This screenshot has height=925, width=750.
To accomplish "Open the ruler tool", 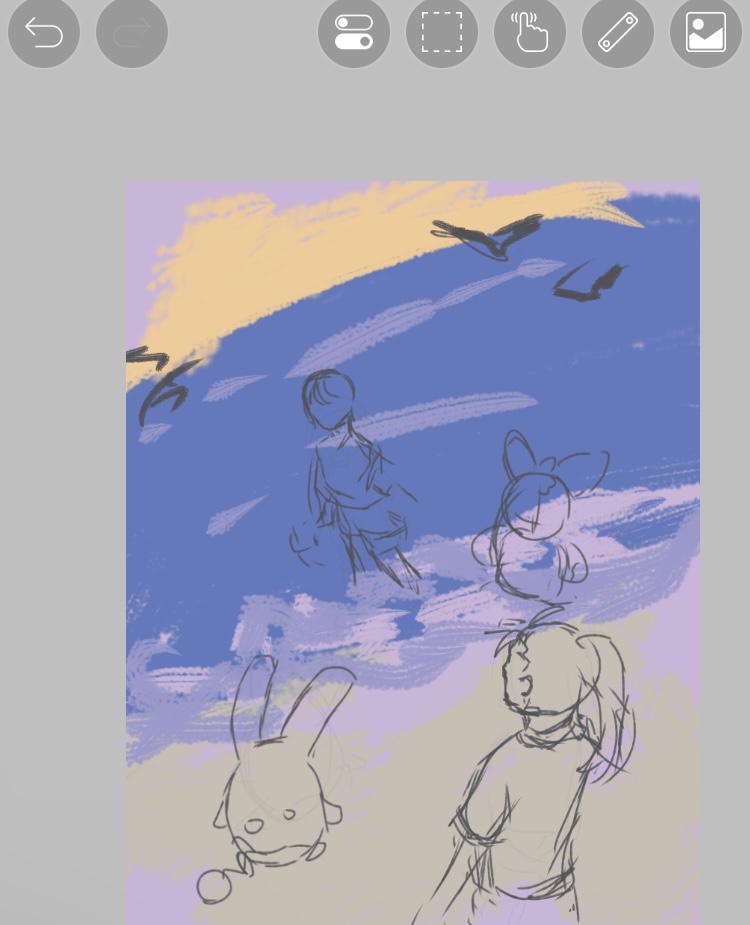I will [618, 32].
